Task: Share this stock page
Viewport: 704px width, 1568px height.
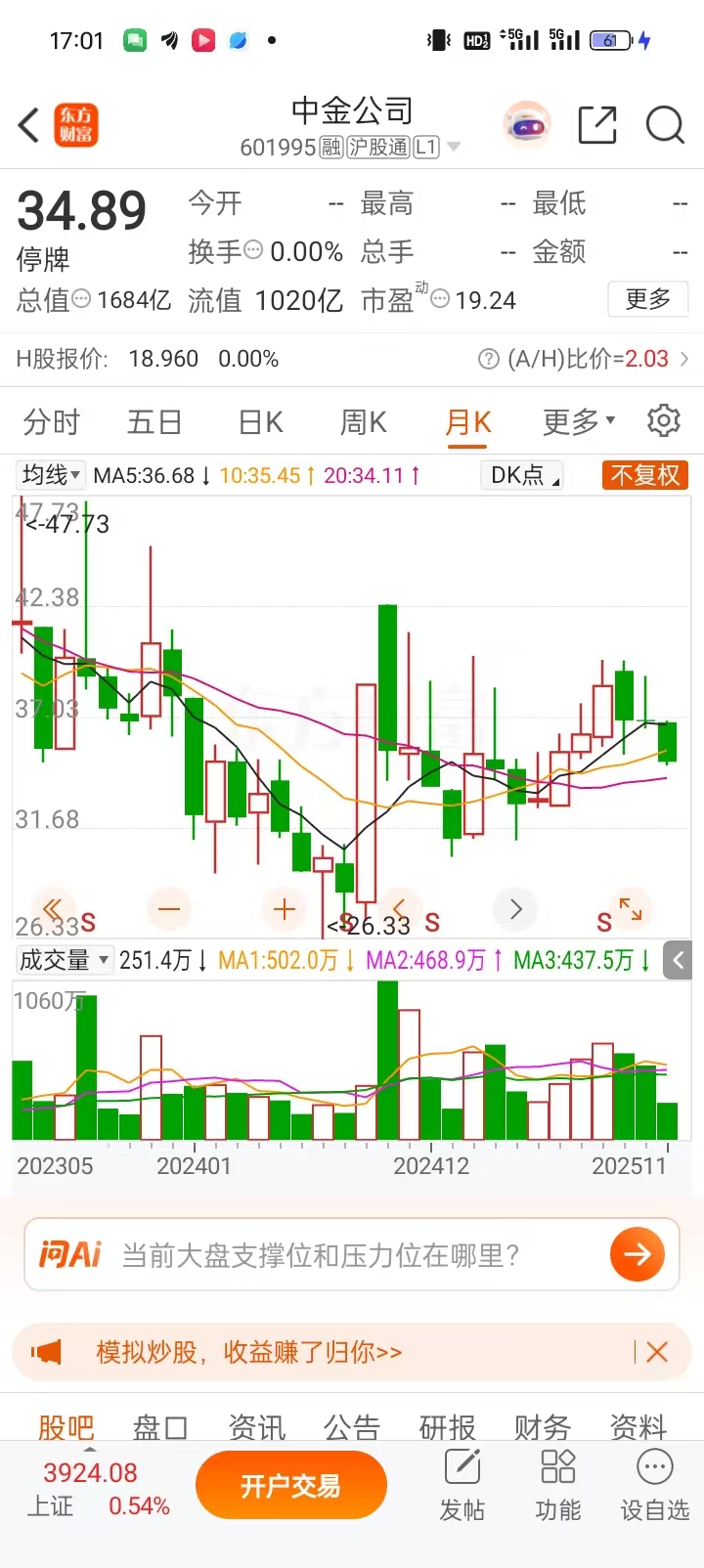Action: [x=597, y=125]
